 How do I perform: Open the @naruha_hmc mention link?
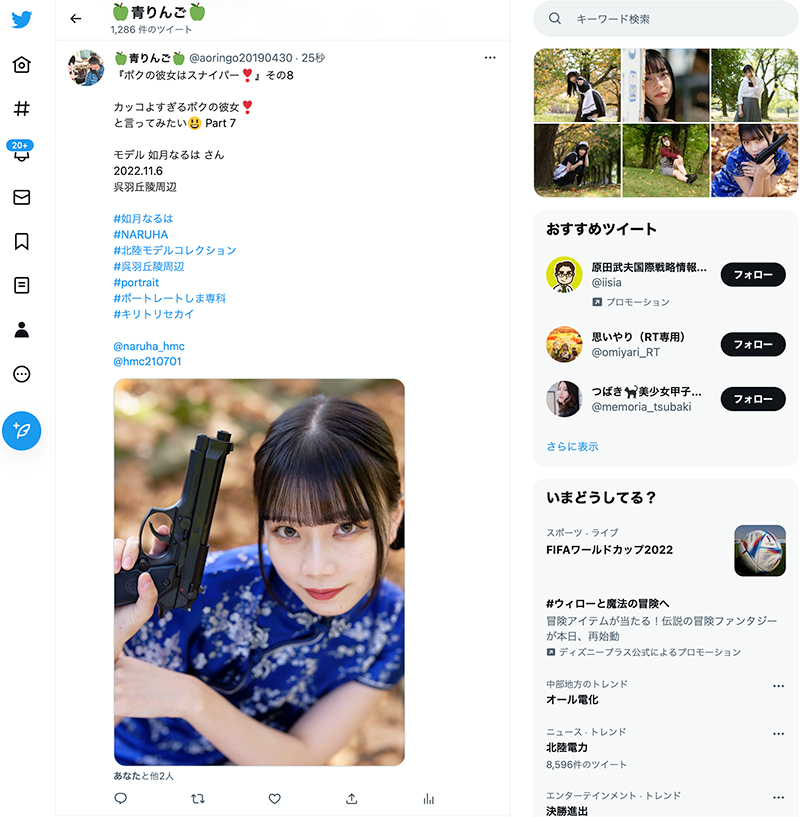(149, 346)
